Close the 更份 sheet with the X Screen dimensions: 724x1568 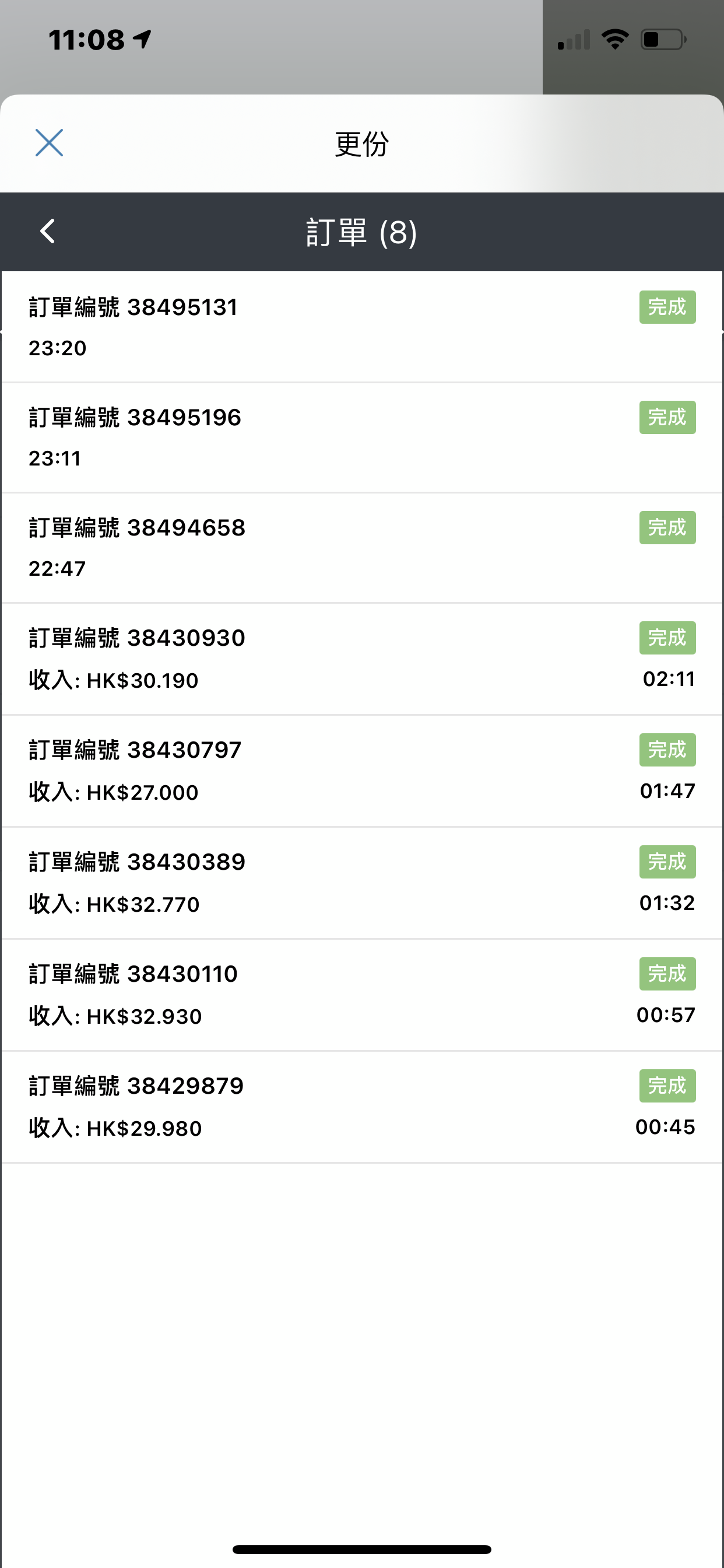pyautogui.click(x=50, y=143)
